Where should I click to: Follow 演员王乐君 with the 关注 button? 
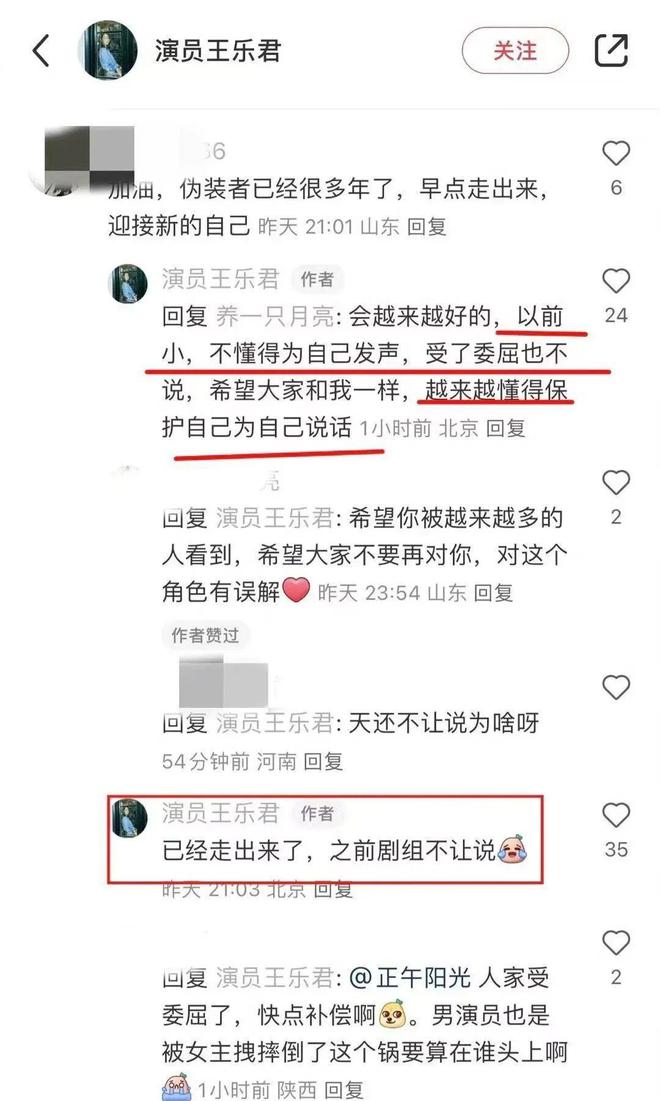515,51
